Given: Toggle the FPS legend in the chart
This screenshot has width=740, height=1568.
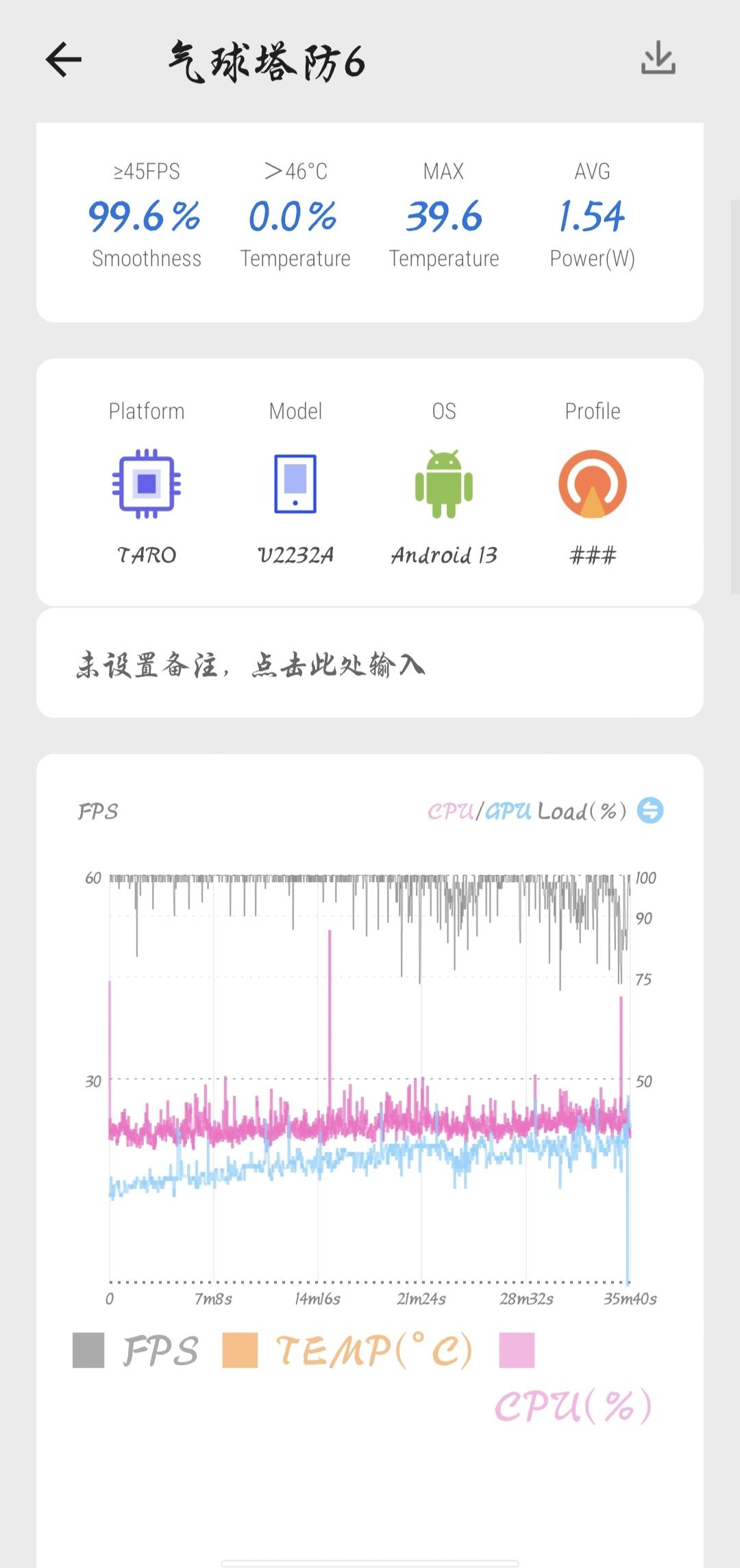Looking at the screenshot, I should pyautogui.click(x=136, y=1351).
